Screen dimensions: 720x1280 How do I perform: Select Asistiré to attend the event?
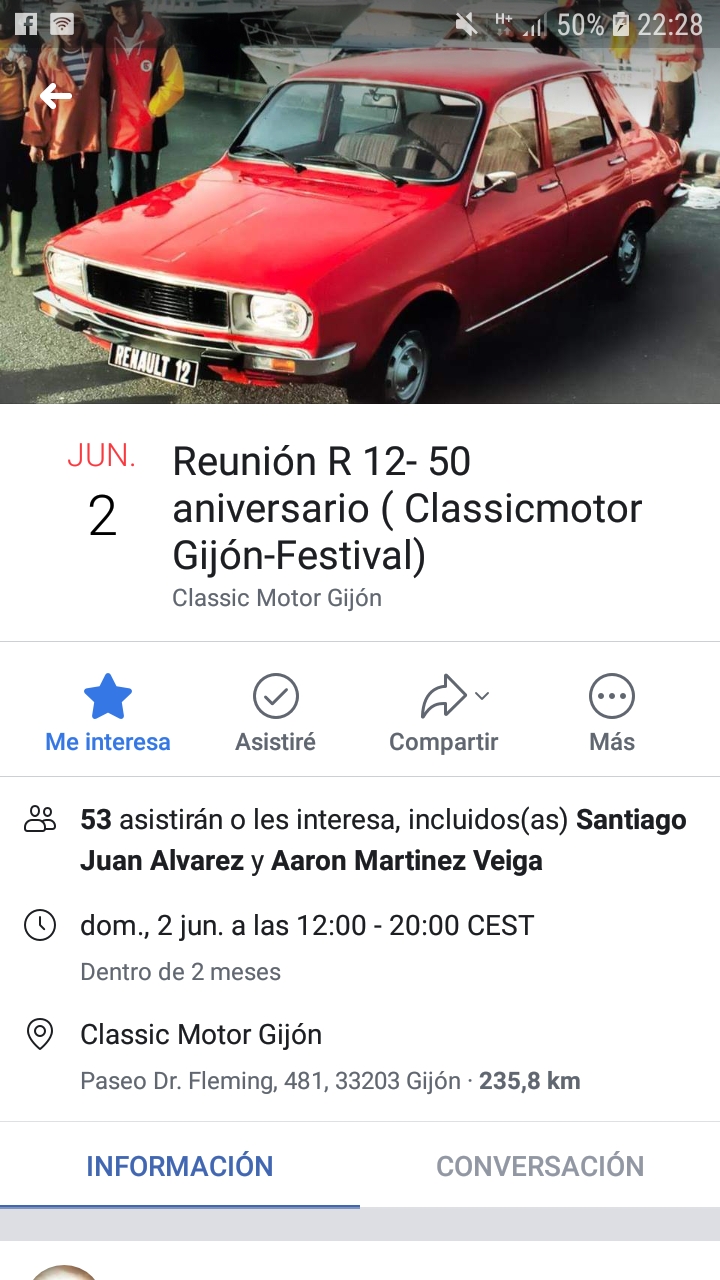pos(276,712)
